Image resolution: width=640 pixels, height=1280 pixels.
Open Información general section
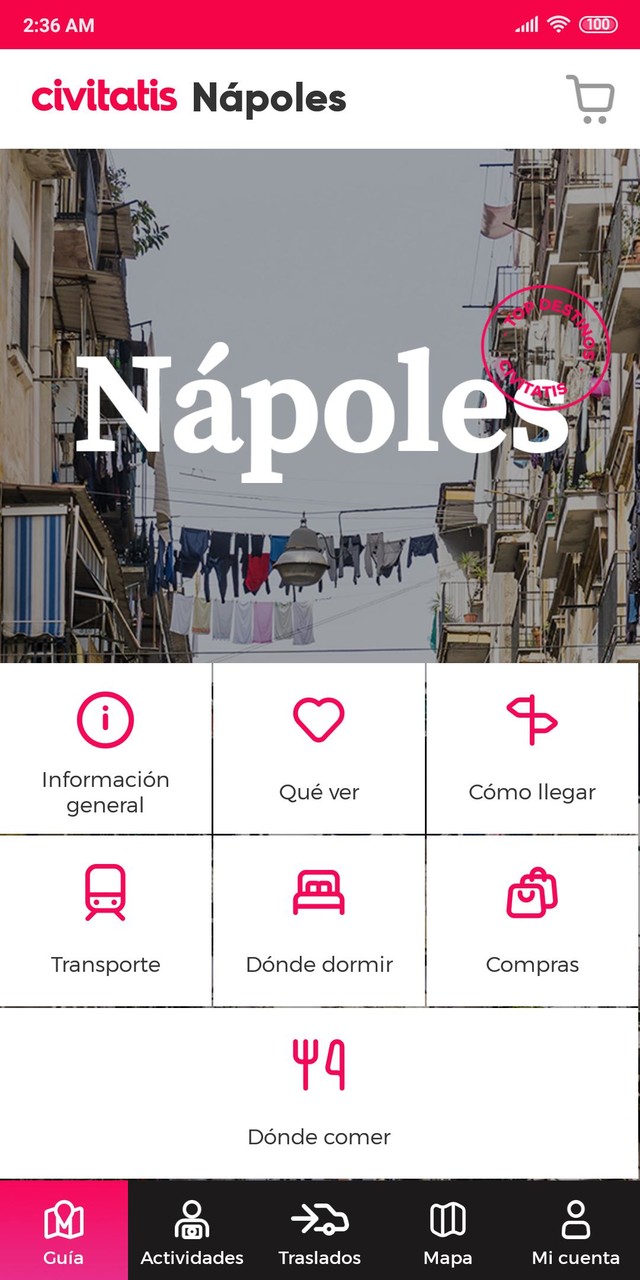(106, 750)
